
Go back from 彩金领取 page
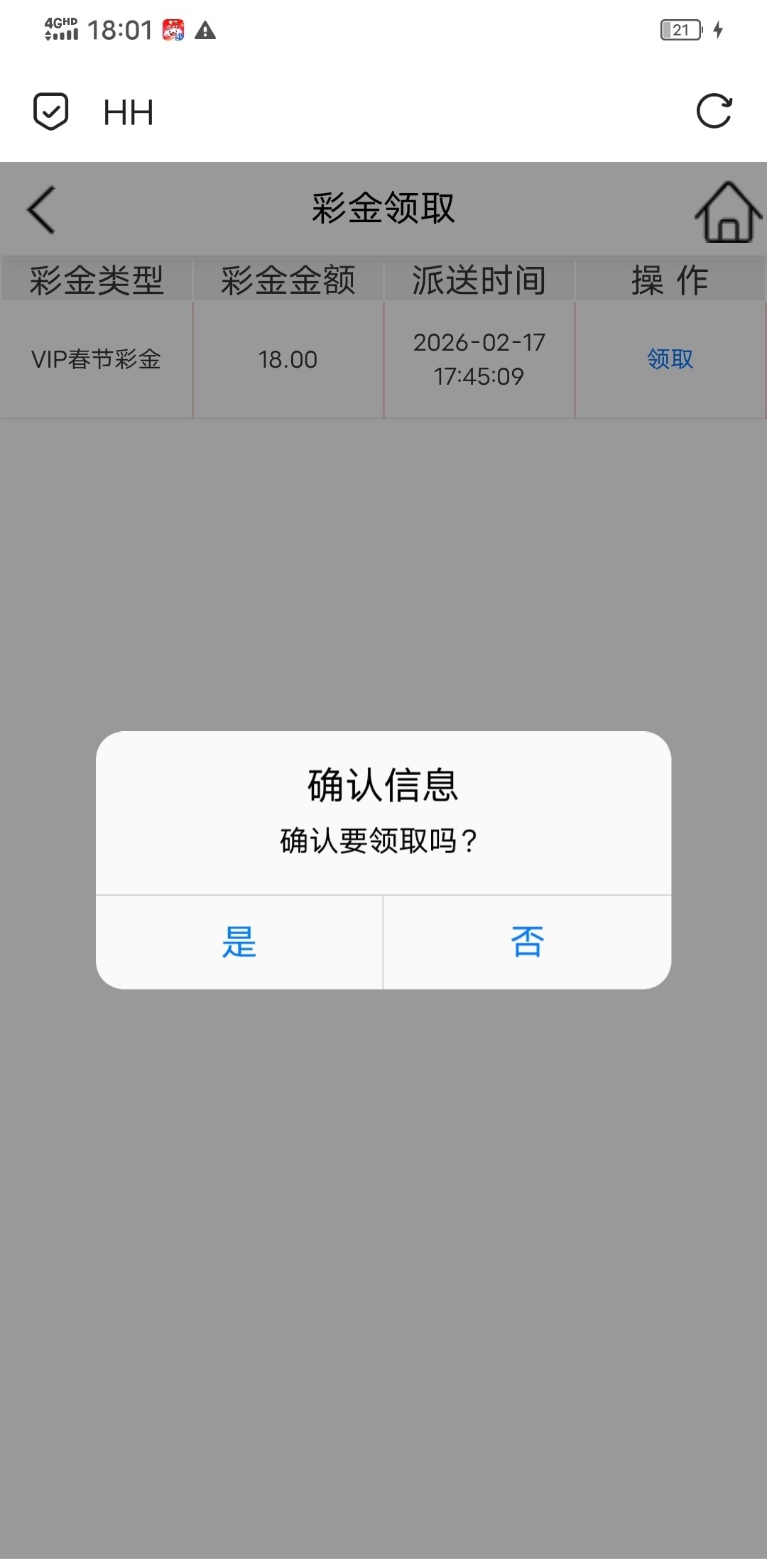41,209
